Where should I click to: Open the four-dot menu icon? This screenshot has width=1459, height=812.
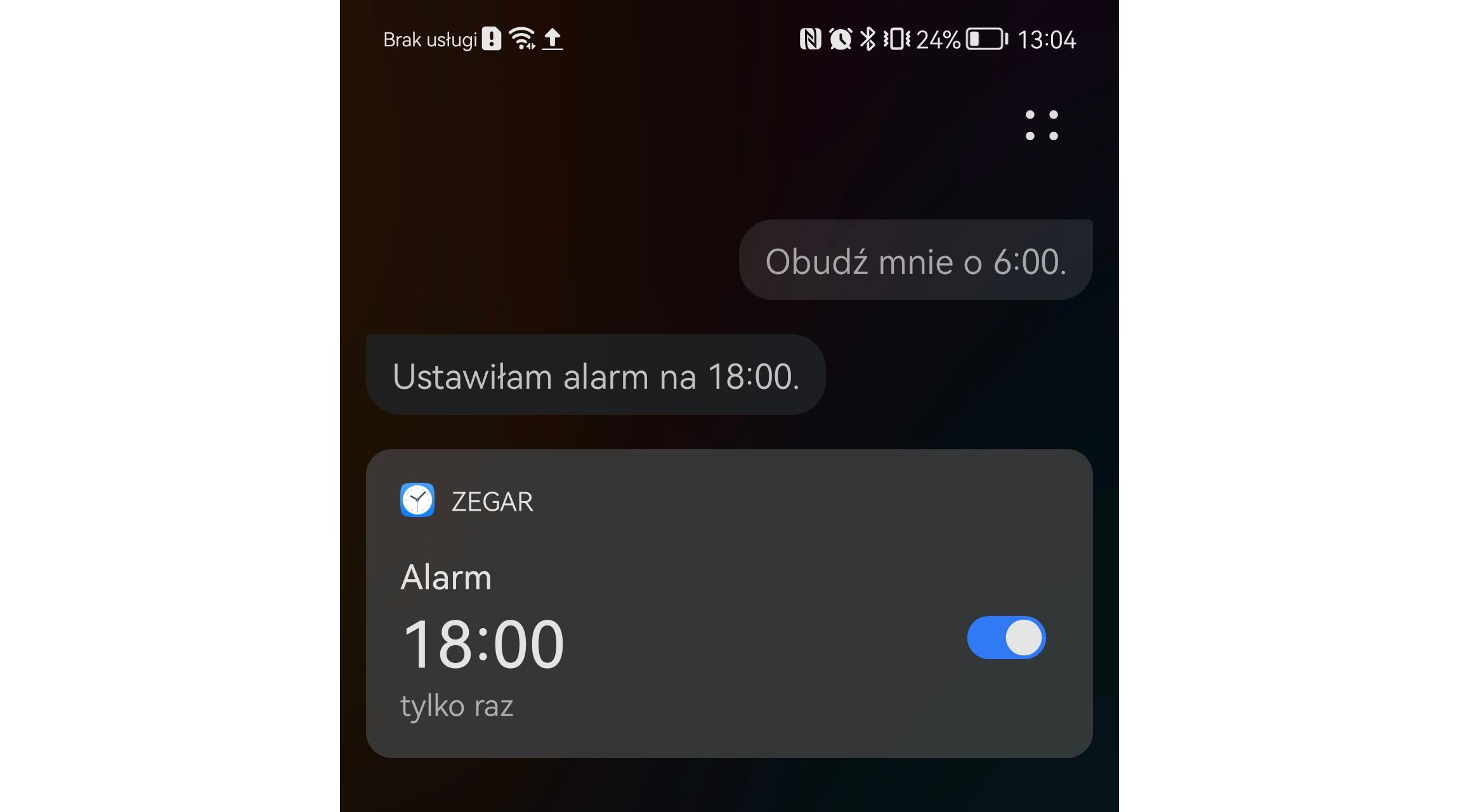coord(1042,125)
